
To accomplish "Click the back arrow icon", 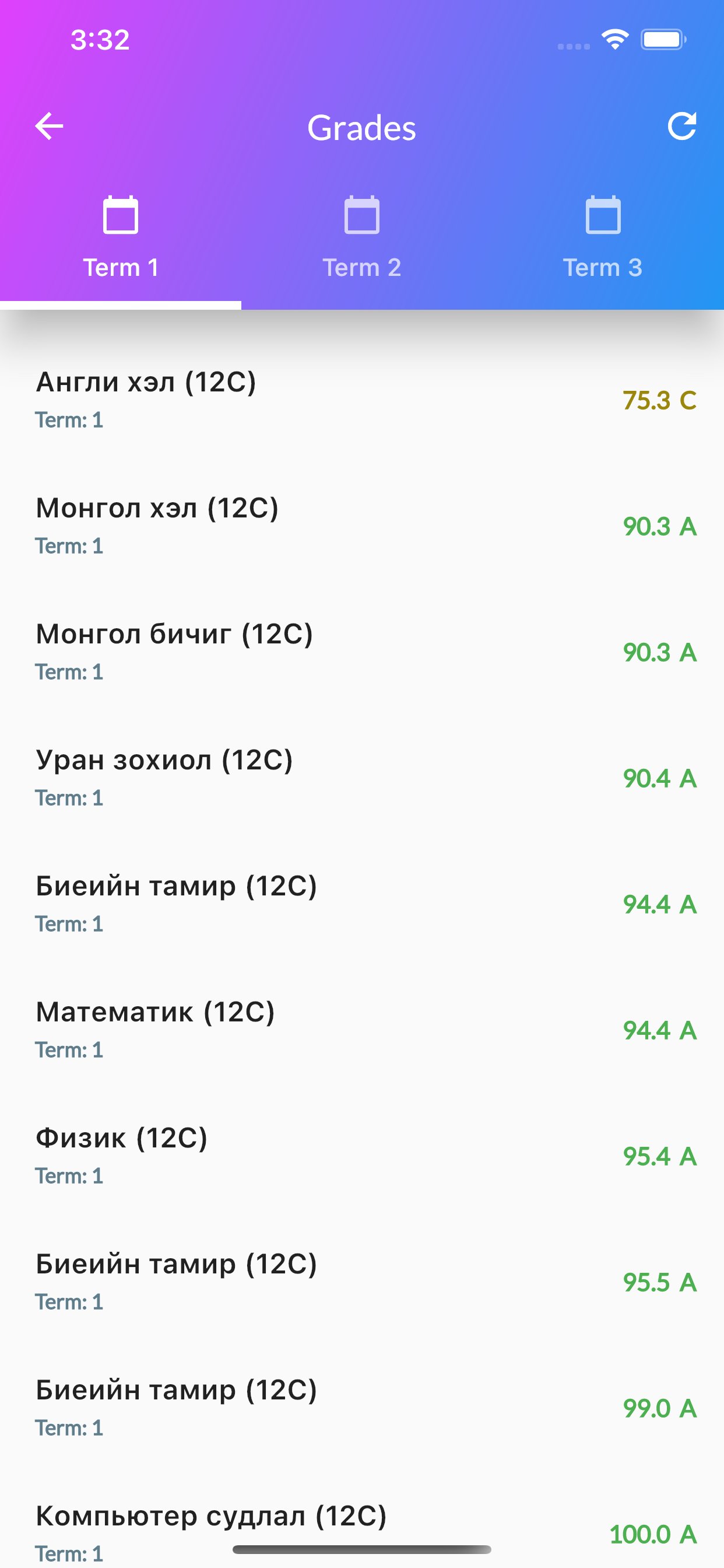I will [x=48, y=127].
